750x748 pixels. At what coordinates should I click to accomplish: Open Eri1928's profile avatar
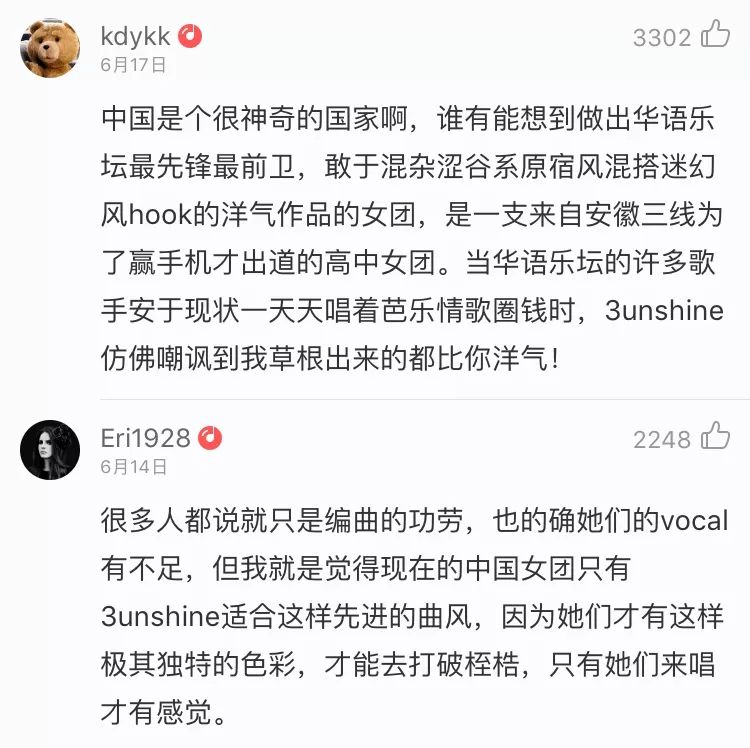[50, 449]
